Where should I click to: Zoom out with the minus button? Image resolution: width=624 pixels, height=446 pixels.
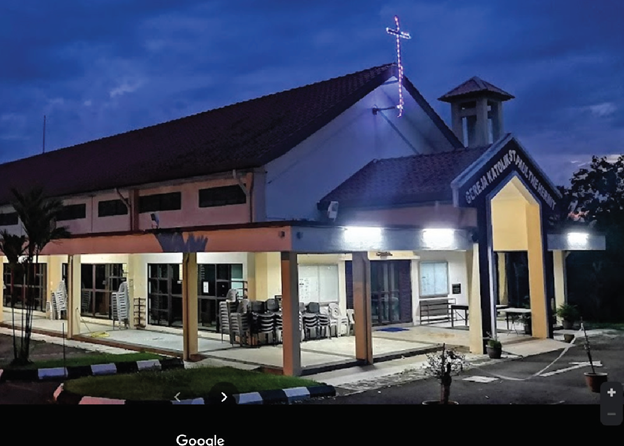(x=611, y=414)
